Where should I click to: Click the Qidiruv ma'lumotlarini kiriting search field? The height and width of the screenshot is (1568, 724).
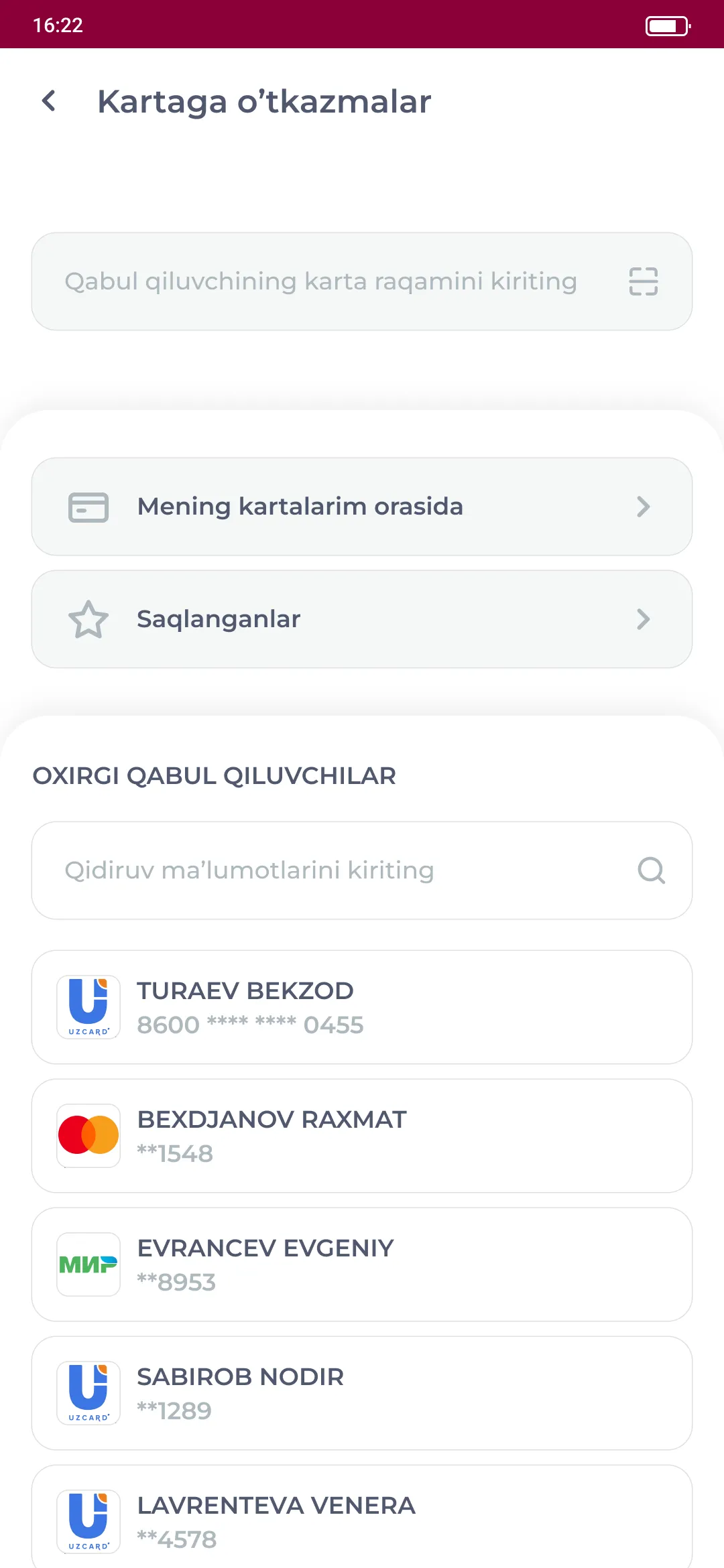pyautogui.click(x=322, y=870)
